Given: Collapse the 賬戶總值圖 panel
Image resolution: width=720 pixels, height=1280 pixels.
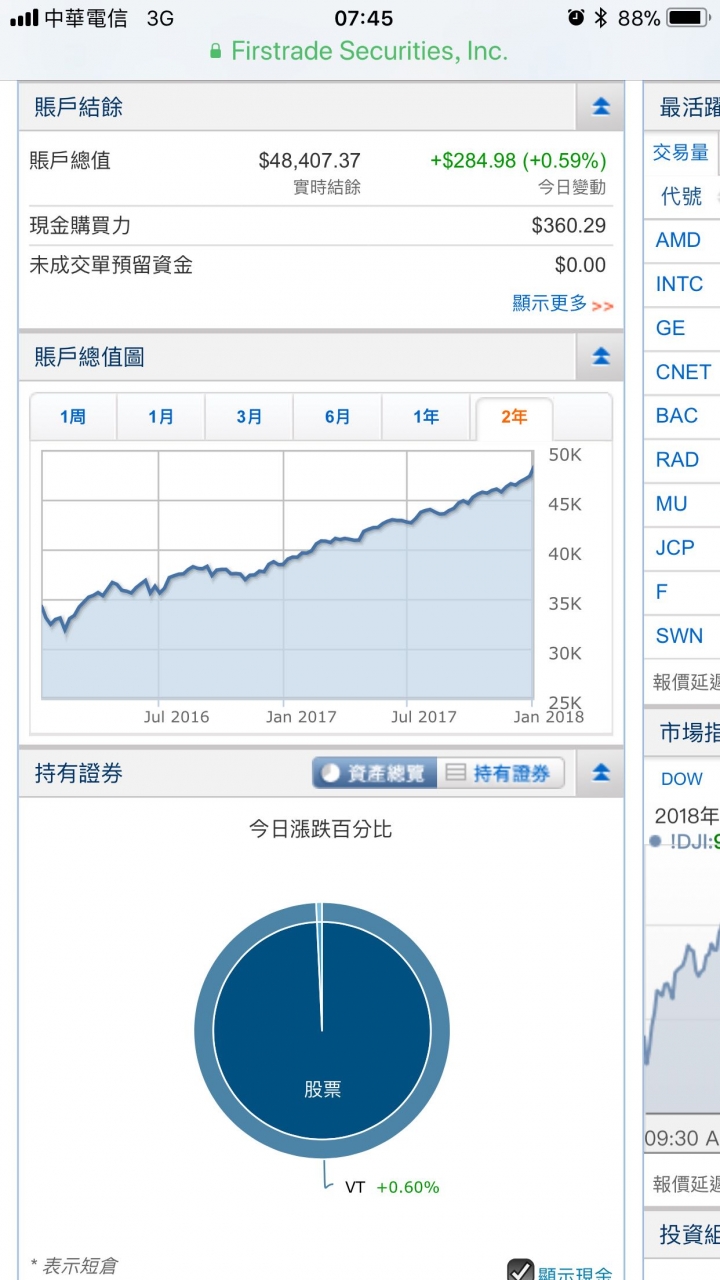Looking at the screenshot, I should click(x=600, y=356).
